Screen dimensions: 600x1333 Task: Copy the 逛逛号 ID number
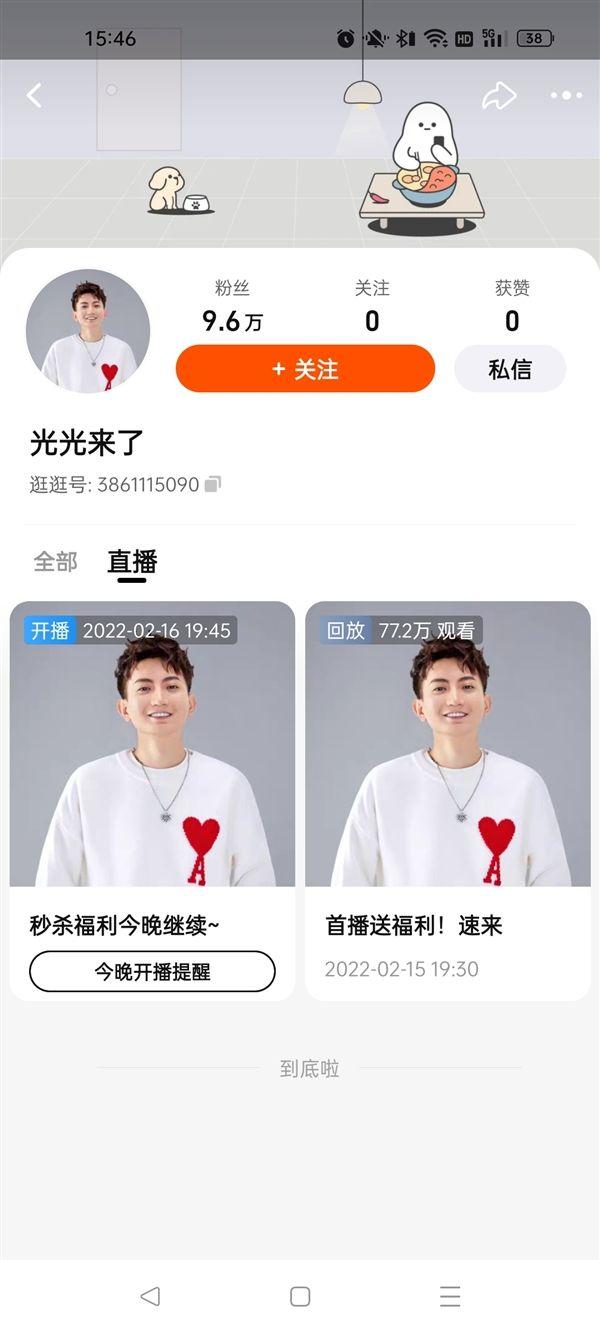(212, 485)
